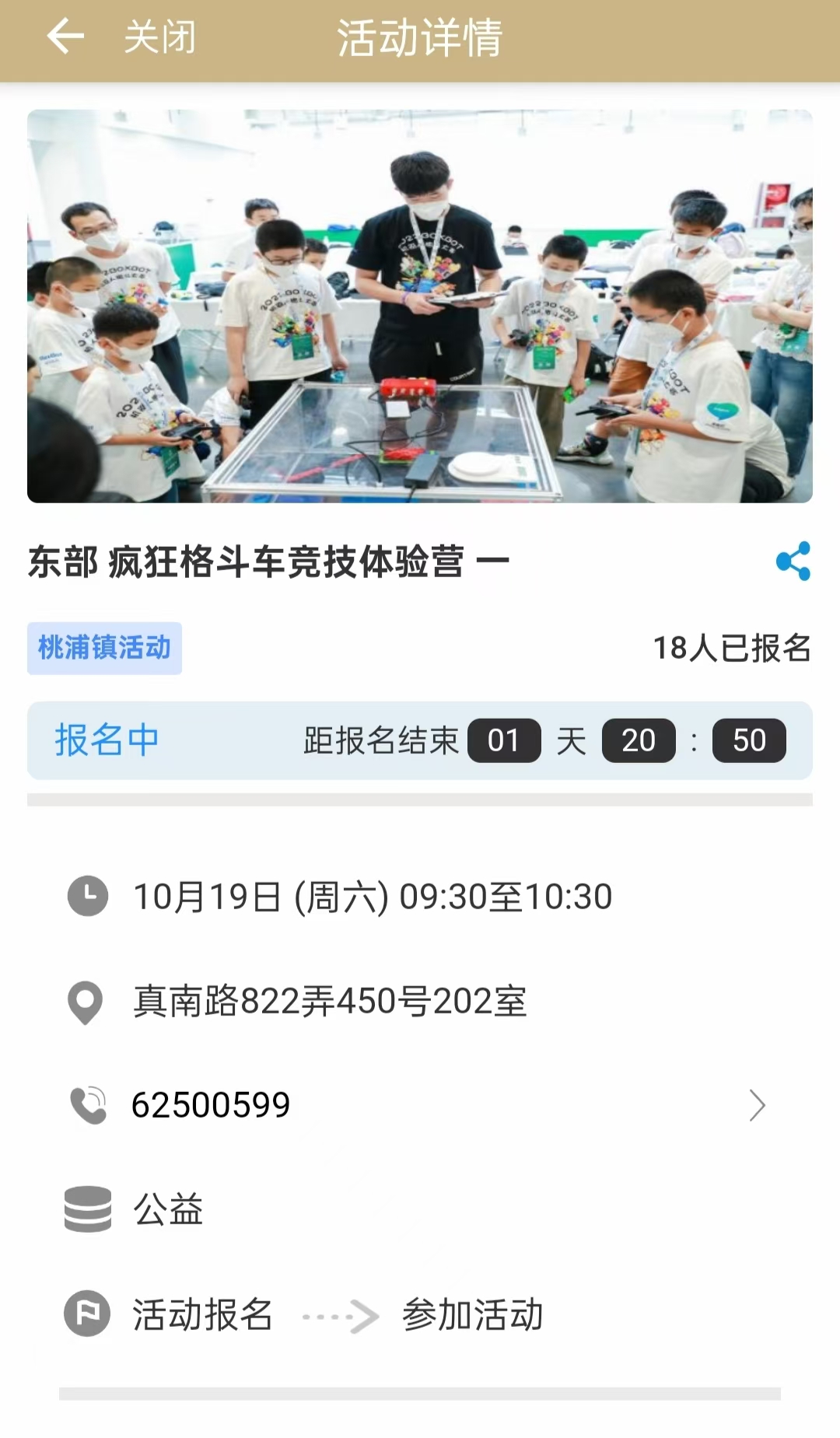Open the activity banner photo
Viewport: 840px width, 1438px height.
(x=420, y=306)
